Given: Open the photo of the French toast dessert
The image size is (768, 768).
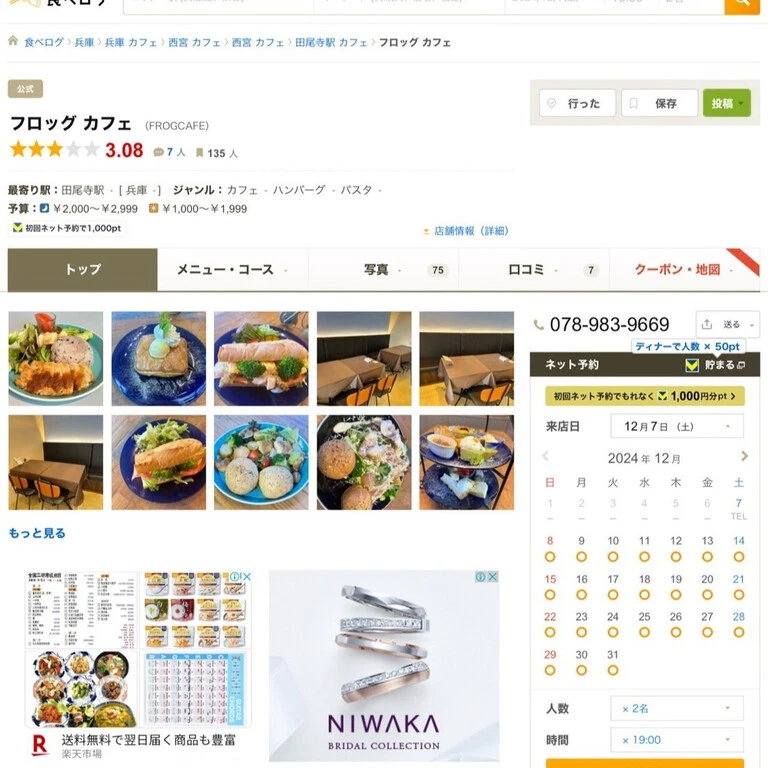Looking at the screenshot, I should (159, 359).
